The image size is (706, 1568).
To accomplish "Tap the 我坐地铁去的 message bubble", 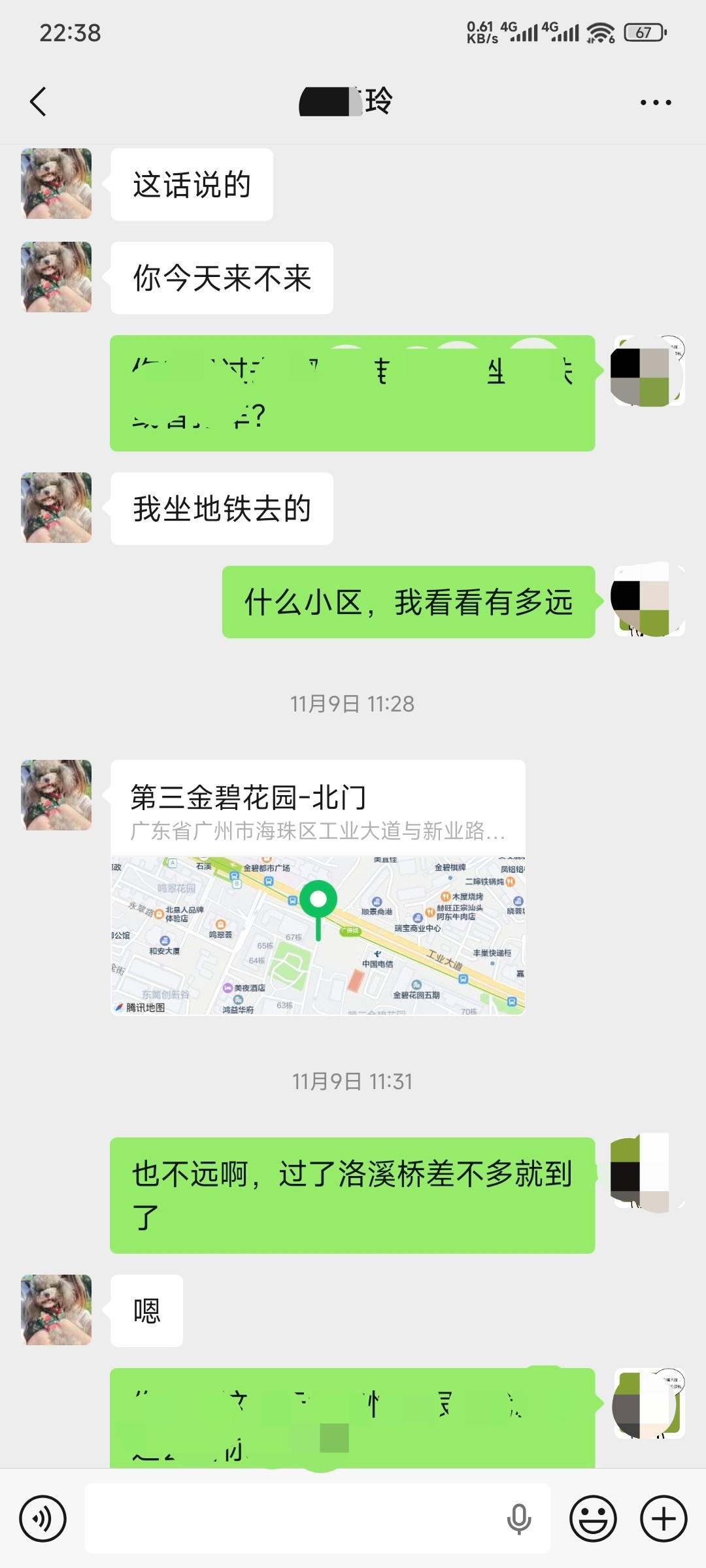I will (x=222, y=508).
